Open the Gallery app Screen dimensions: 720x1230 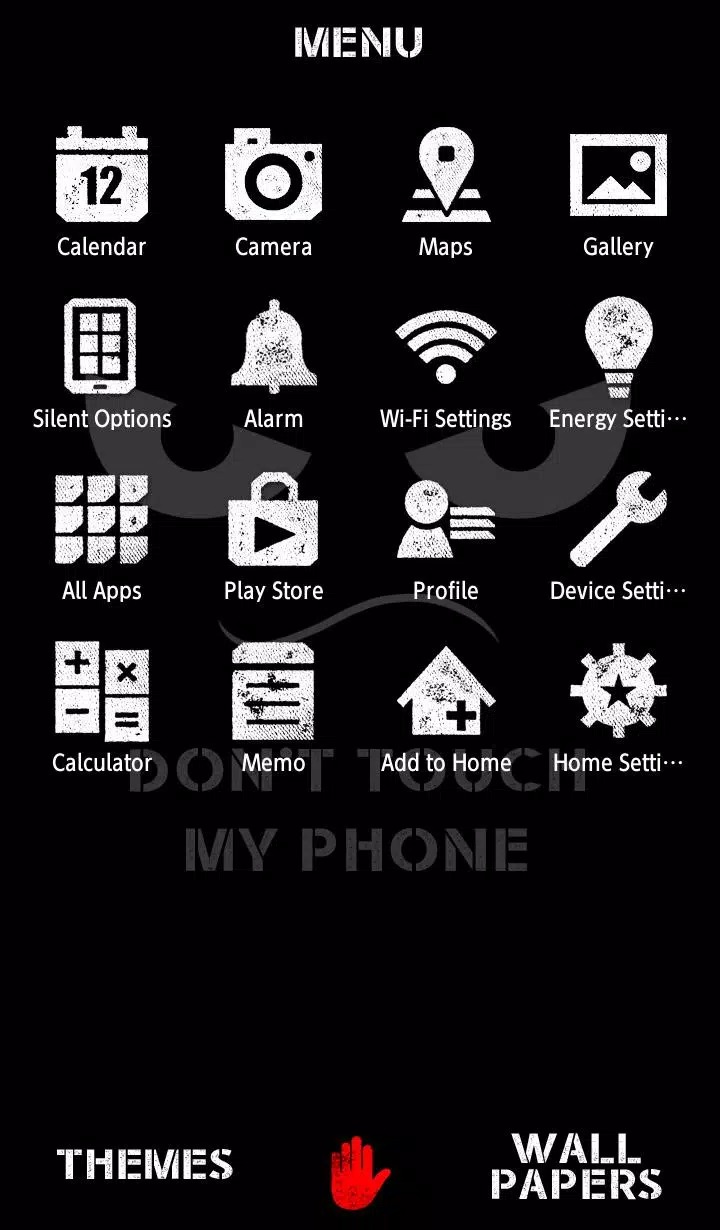[x=618, y=175]
